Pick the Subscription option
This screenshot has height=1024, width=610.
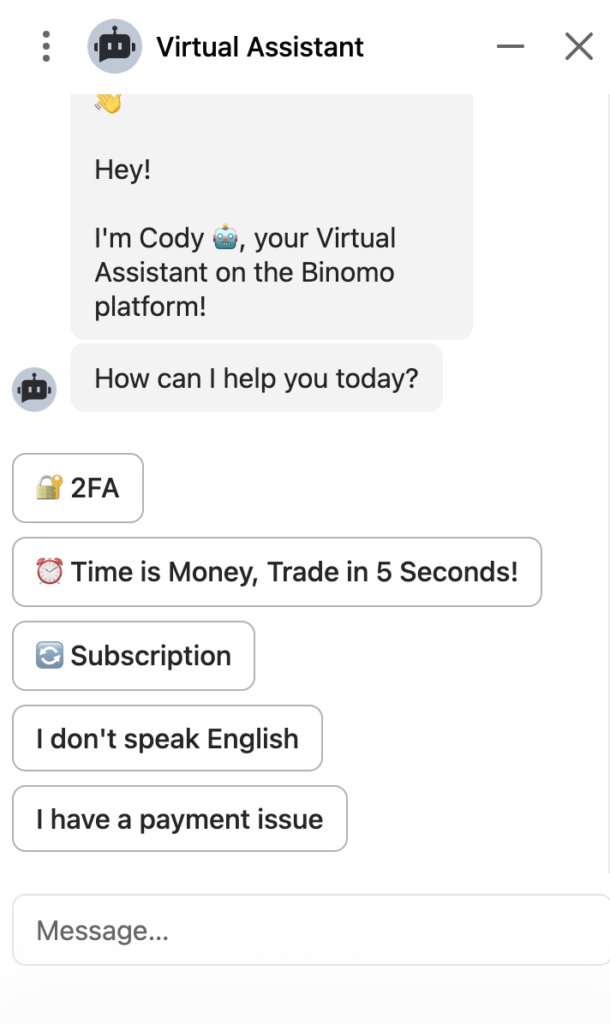(134, 656)
